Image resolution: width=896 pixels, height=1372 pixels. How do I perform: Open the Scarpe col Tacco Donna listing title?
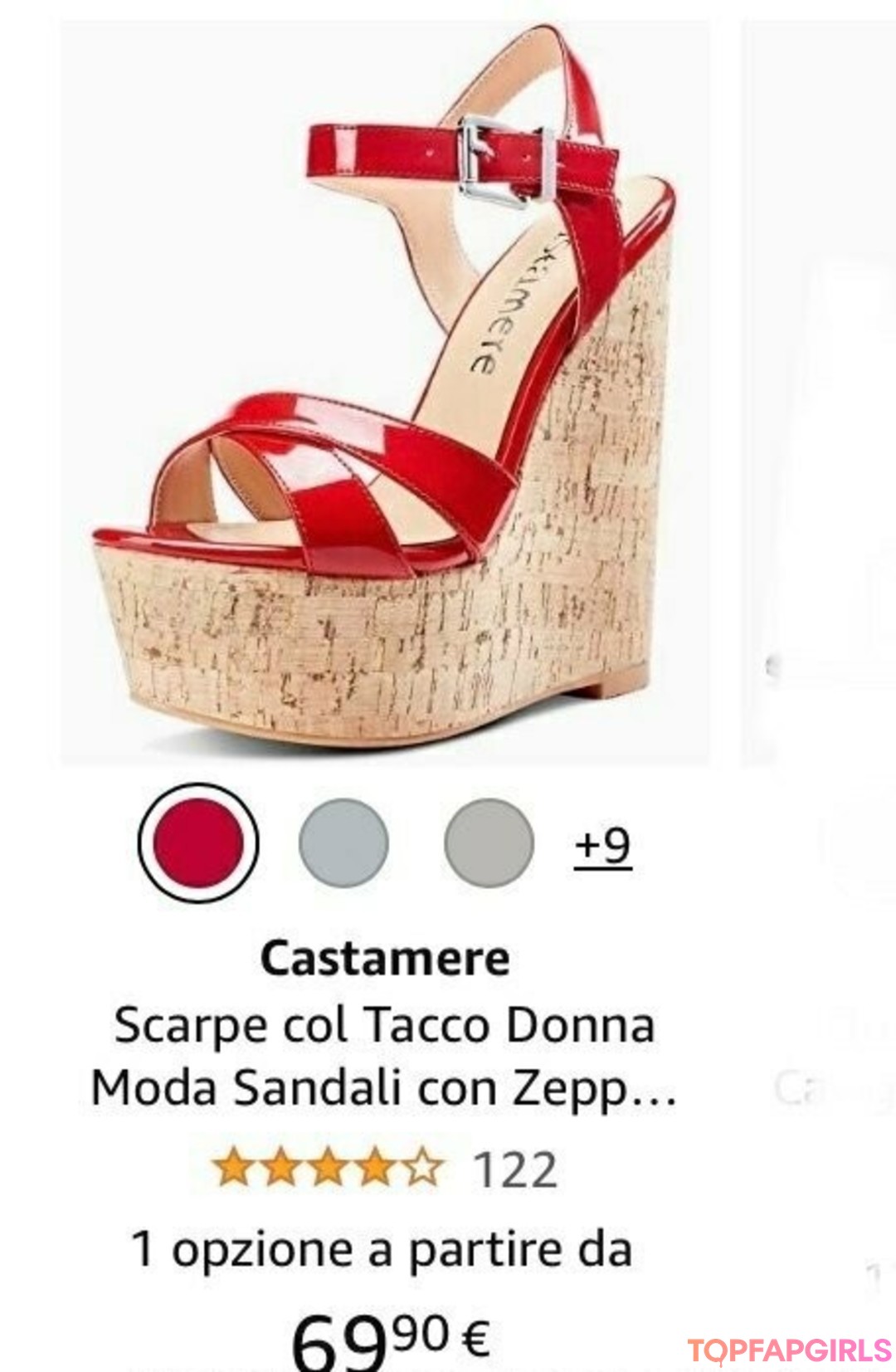click(x=384, y=1056)
